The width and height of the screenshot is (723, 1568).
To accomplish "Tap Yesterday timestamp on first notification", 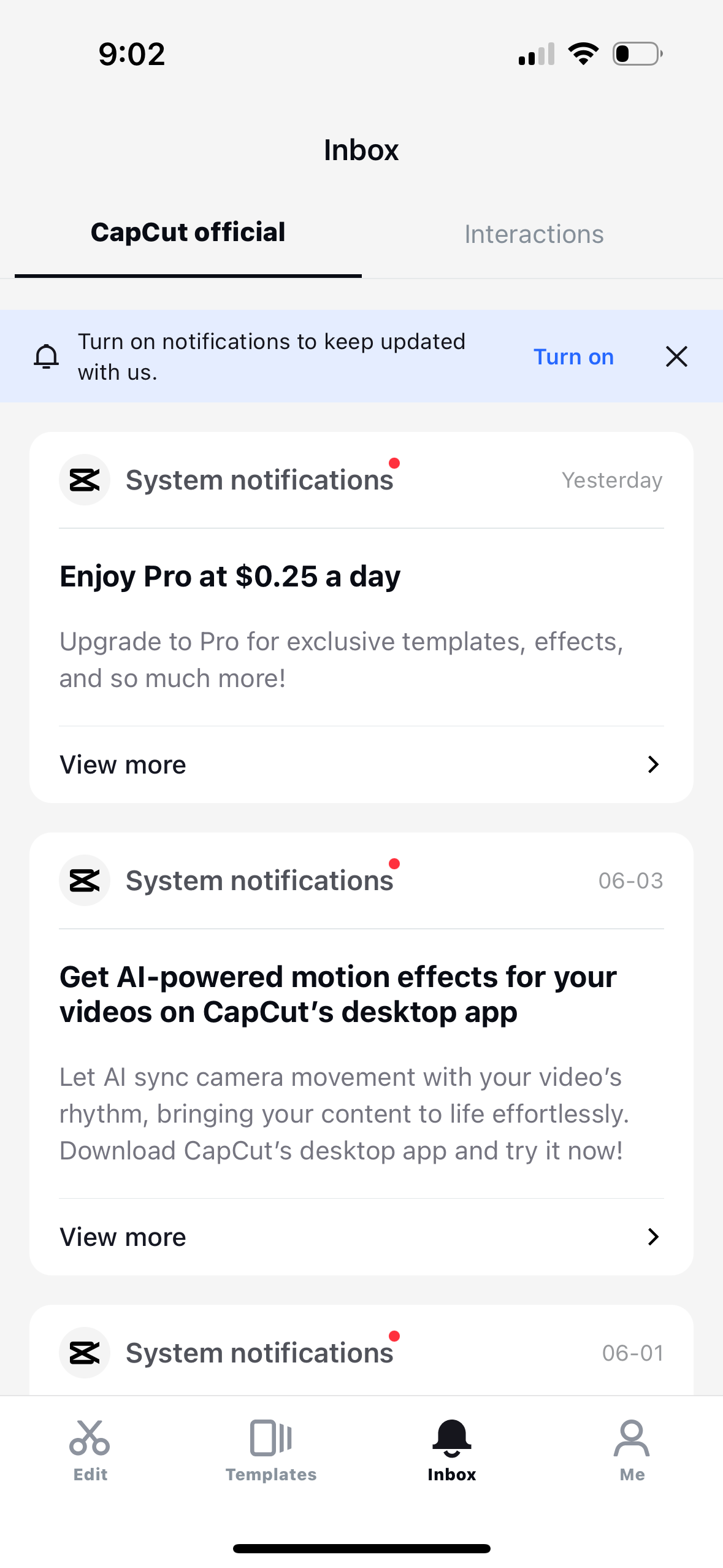I will point(612,480).
